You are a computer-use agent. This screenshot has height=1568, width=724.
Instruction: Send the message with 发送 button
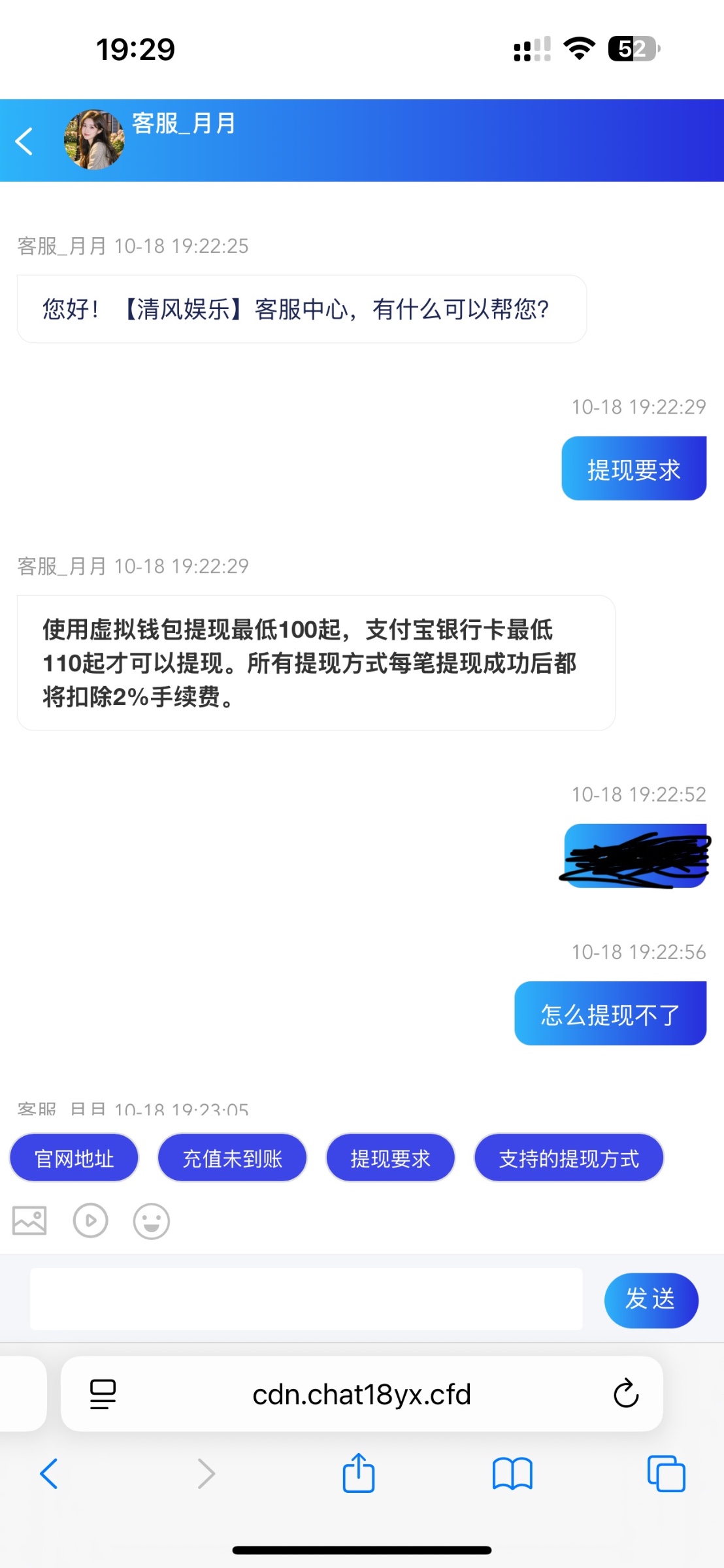pyautogui.click(x=651, y=1299)
